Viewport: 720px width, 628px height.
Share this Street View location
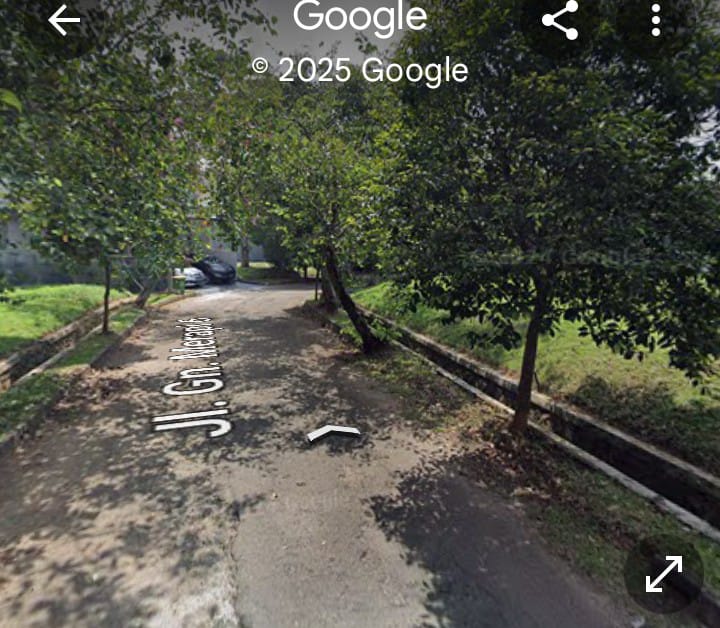click(560, 20)
